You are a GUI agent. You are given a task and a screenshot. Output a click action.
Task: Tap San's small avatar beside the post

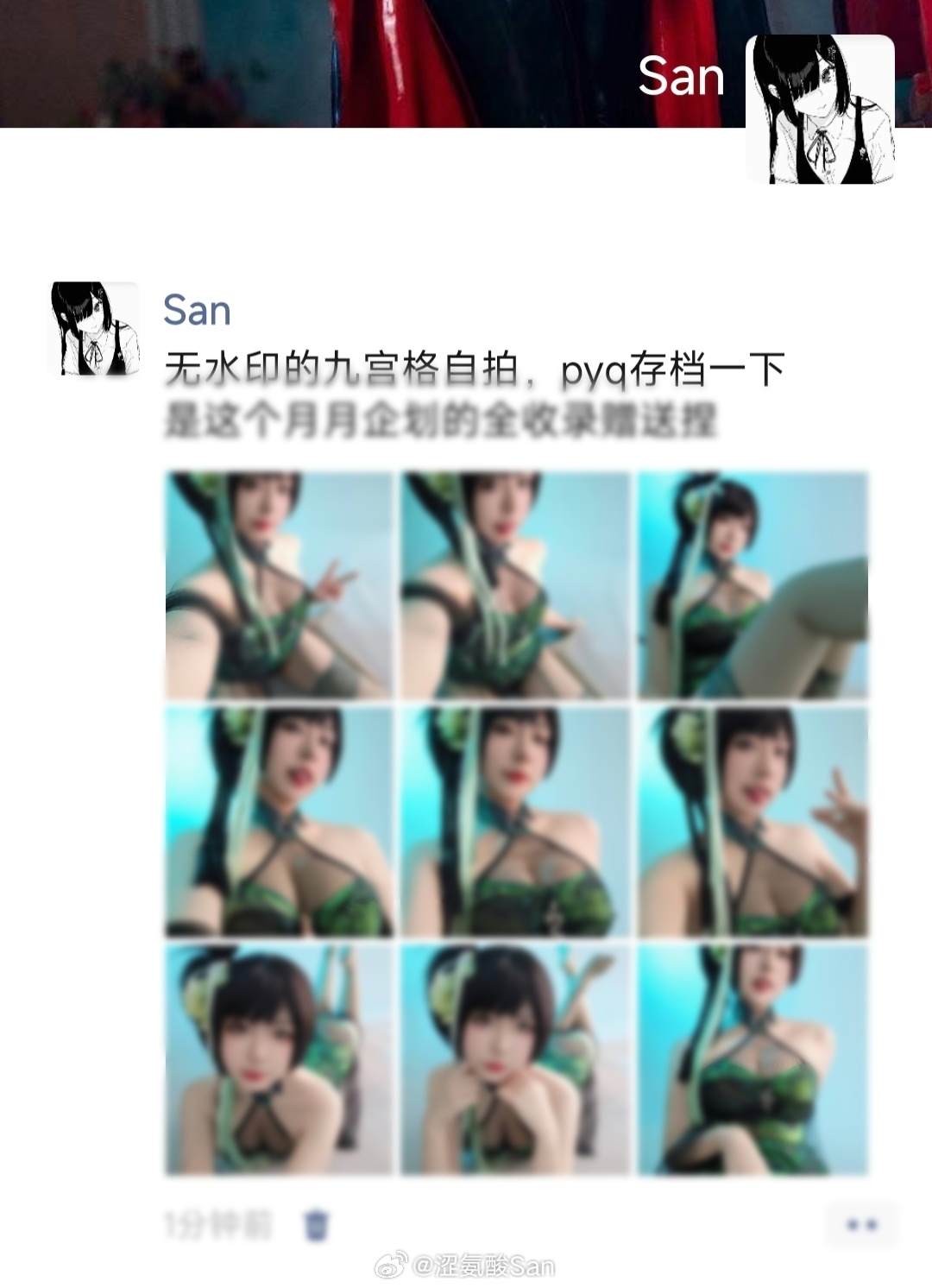pyautogui.click(x=95, y=329)
